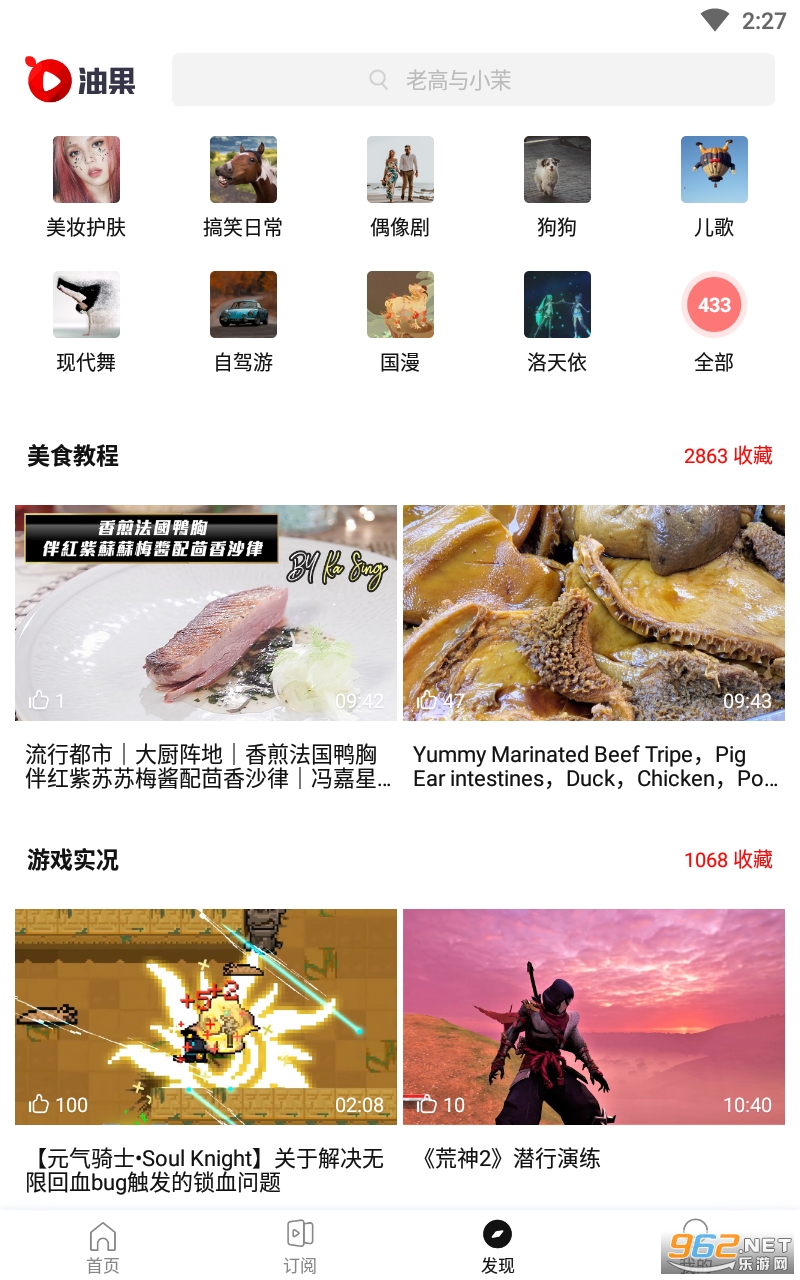This screenshot has width=800, height=1280.
Task: Tap the 发现 tab
Action: click(x=497, y=1246)
